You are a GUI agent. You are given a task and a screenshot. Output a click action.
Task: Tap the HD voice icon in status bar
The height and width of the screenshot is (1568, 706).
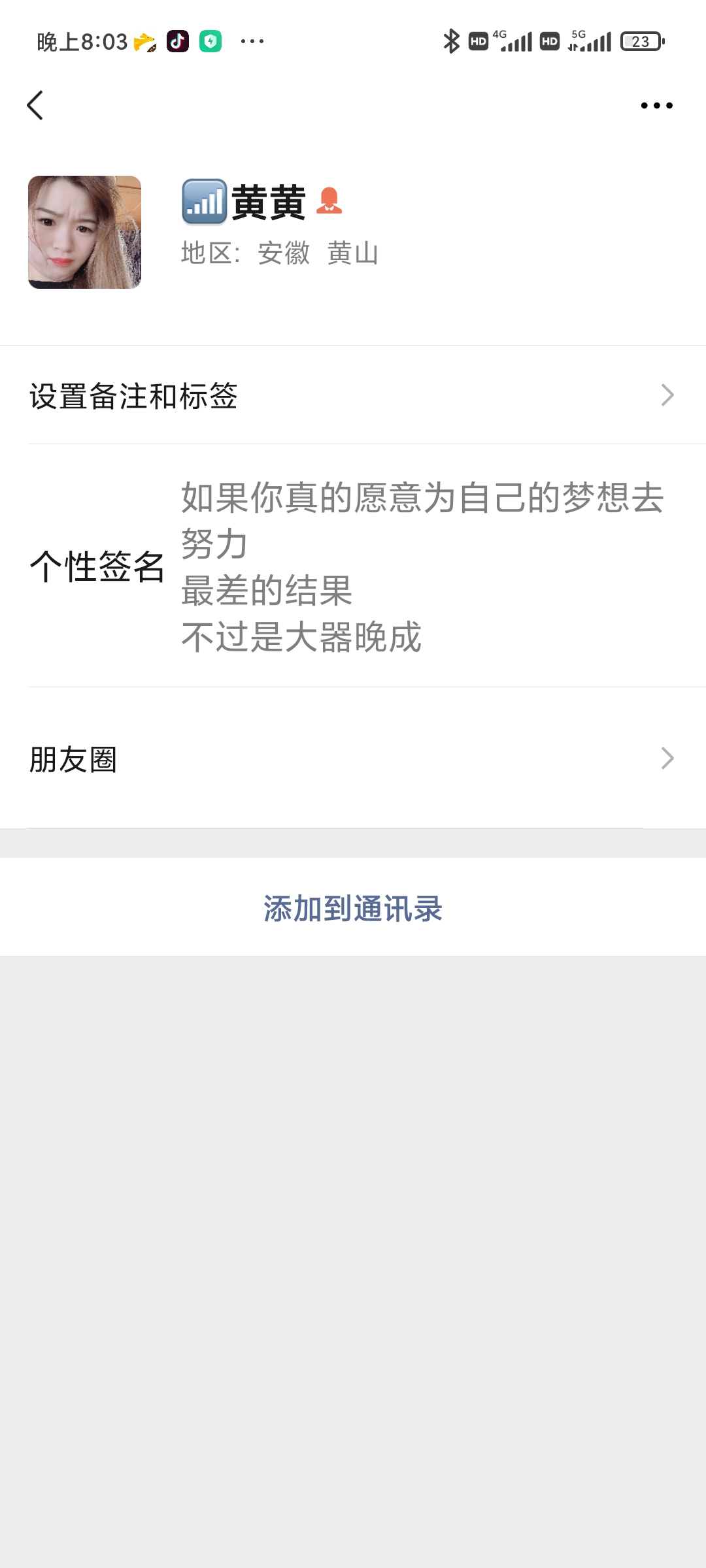[x=478, y=41]
